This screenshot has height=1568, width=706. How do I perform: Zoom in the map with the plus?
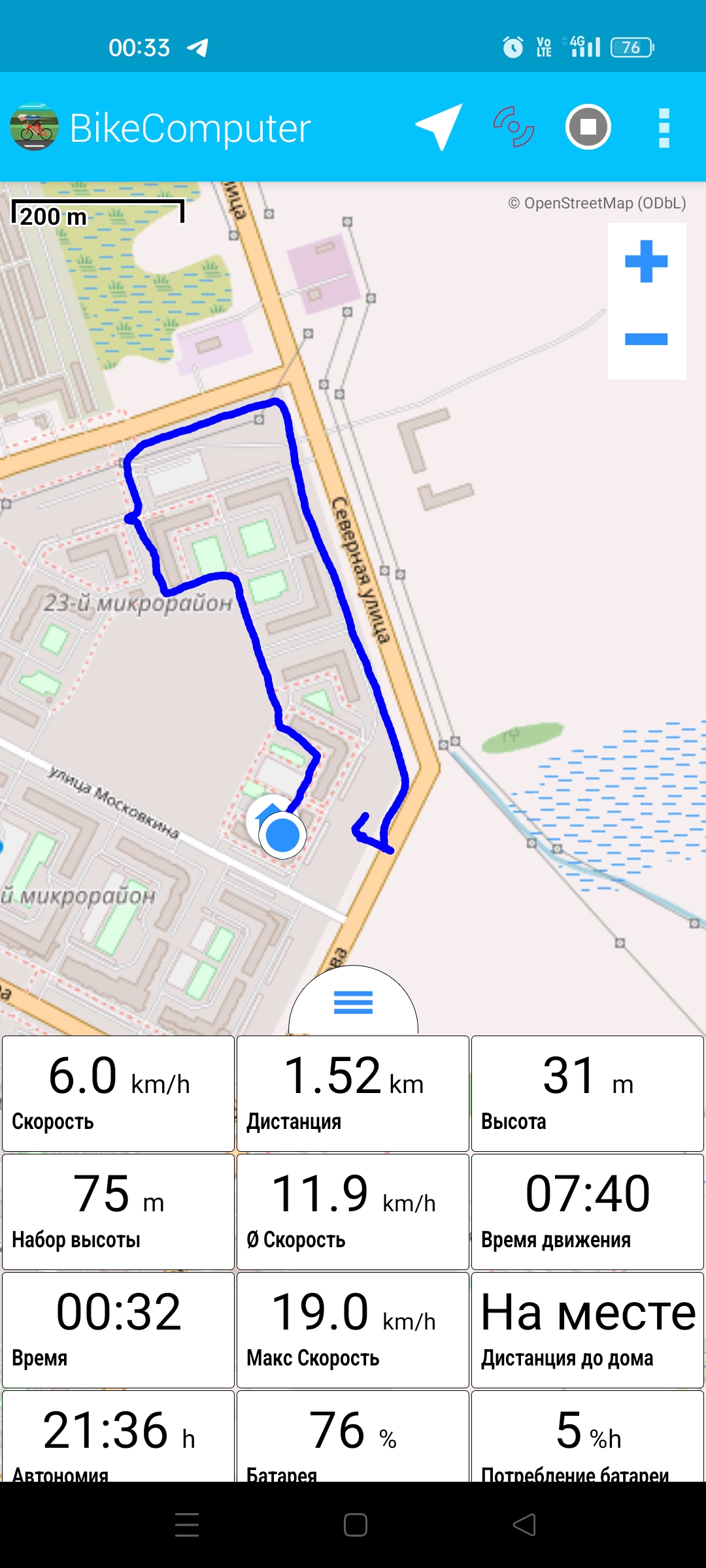(x=647, y=261)
